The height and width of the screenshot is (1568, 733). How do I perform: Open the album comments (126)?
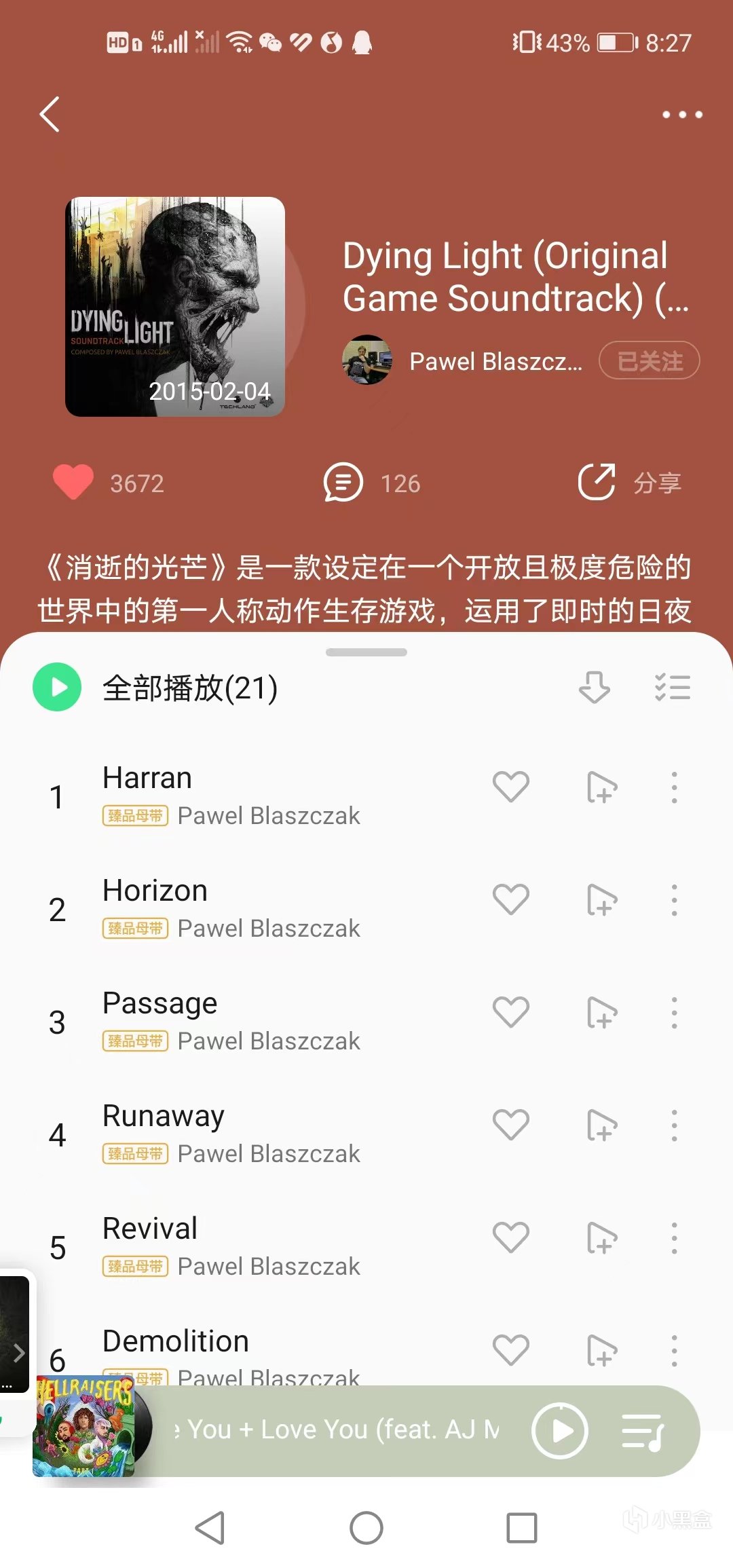(371, 483)
